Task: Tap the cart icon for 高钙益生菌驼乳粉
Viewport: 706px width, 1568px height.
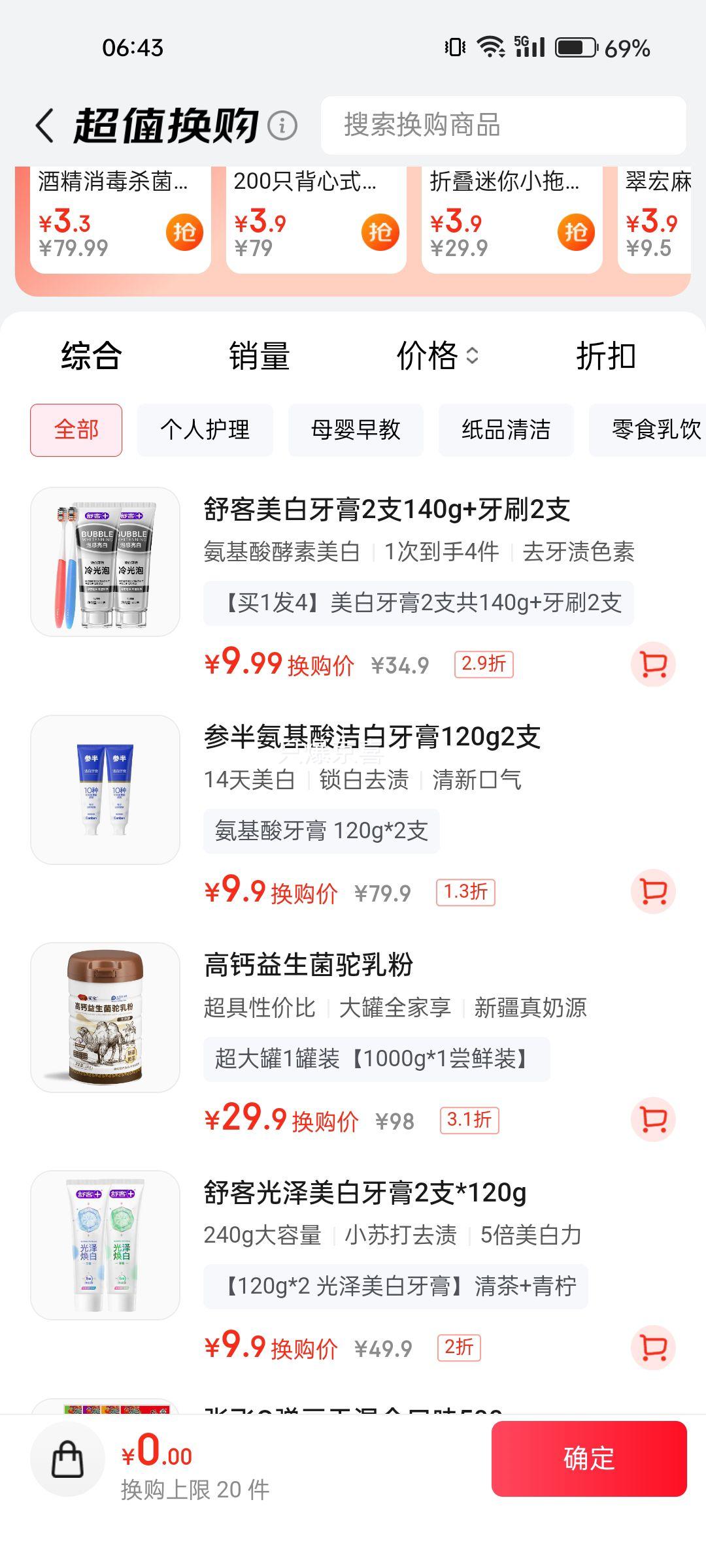Action: click(x=653, y=1118)
